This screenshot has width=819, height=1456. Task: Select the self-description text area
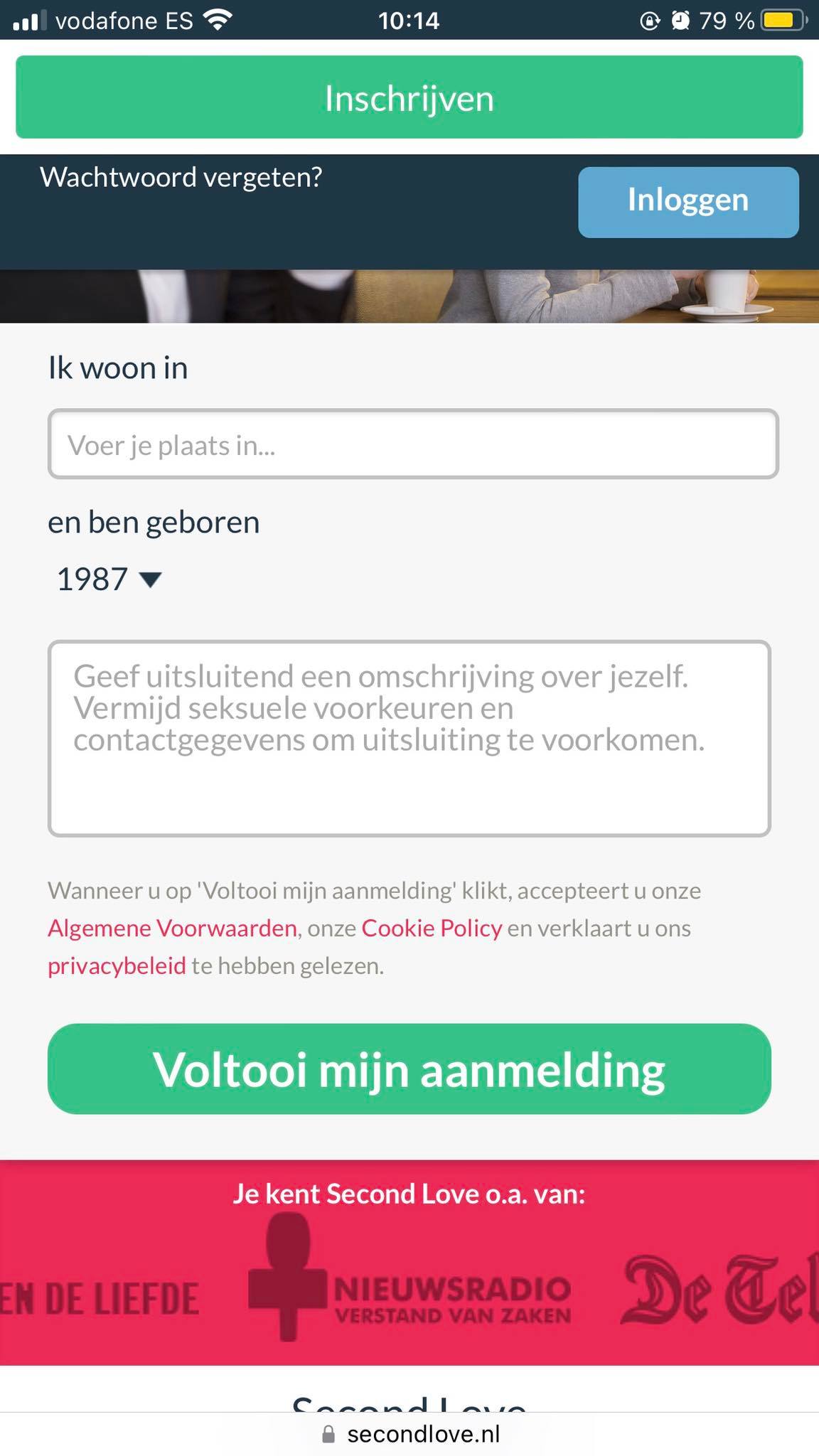pos(409,739)
